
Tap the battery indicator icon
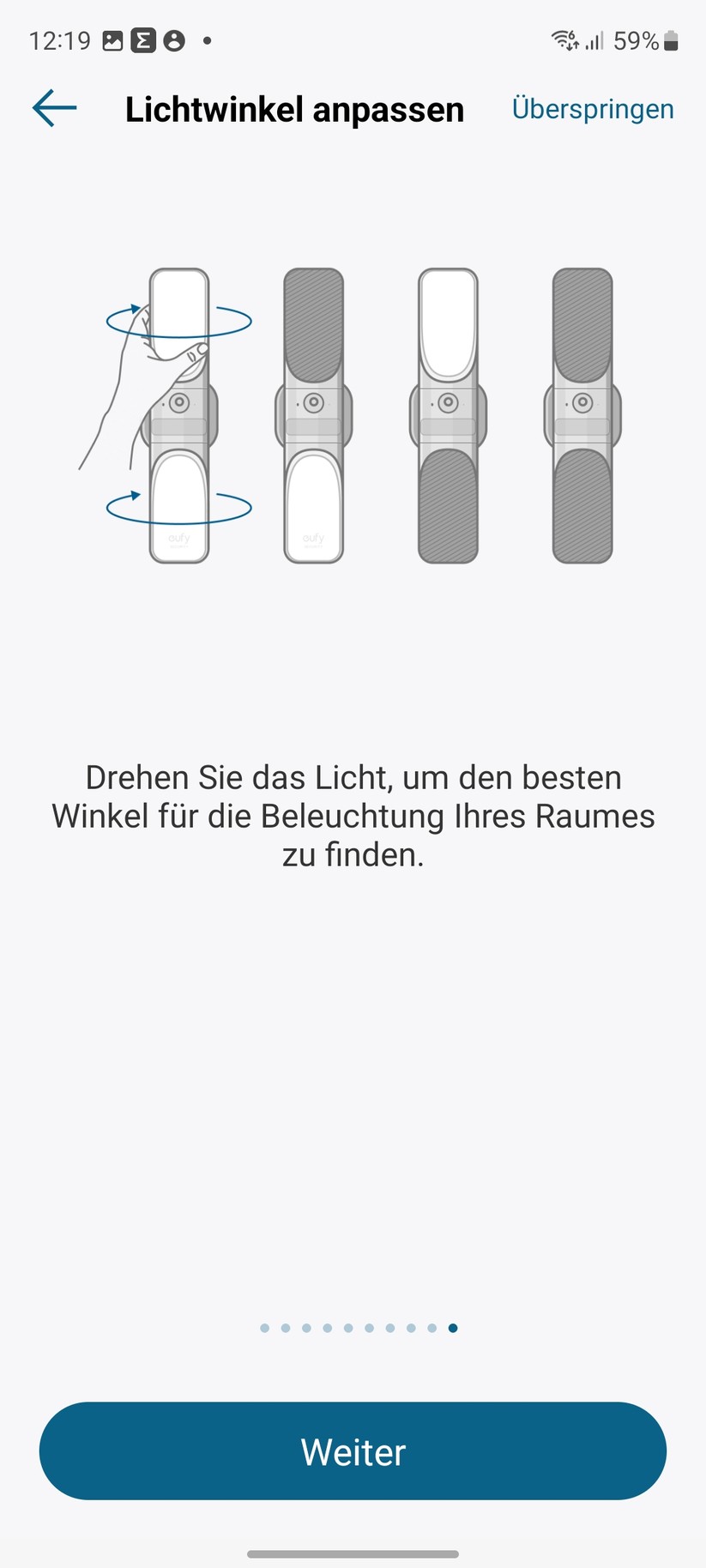668,39
